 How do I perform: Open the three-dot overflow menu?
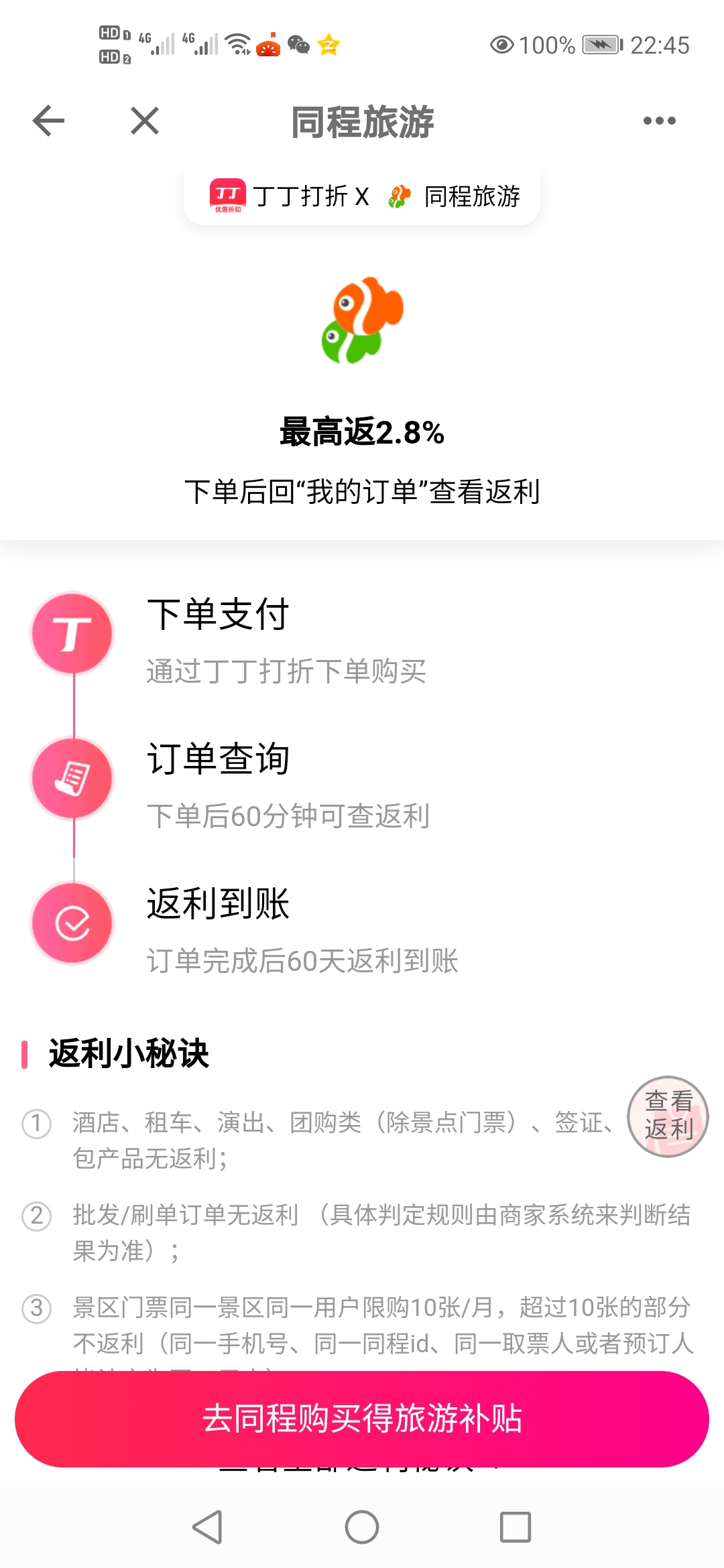pyautogui.click(x=659, y=121)
